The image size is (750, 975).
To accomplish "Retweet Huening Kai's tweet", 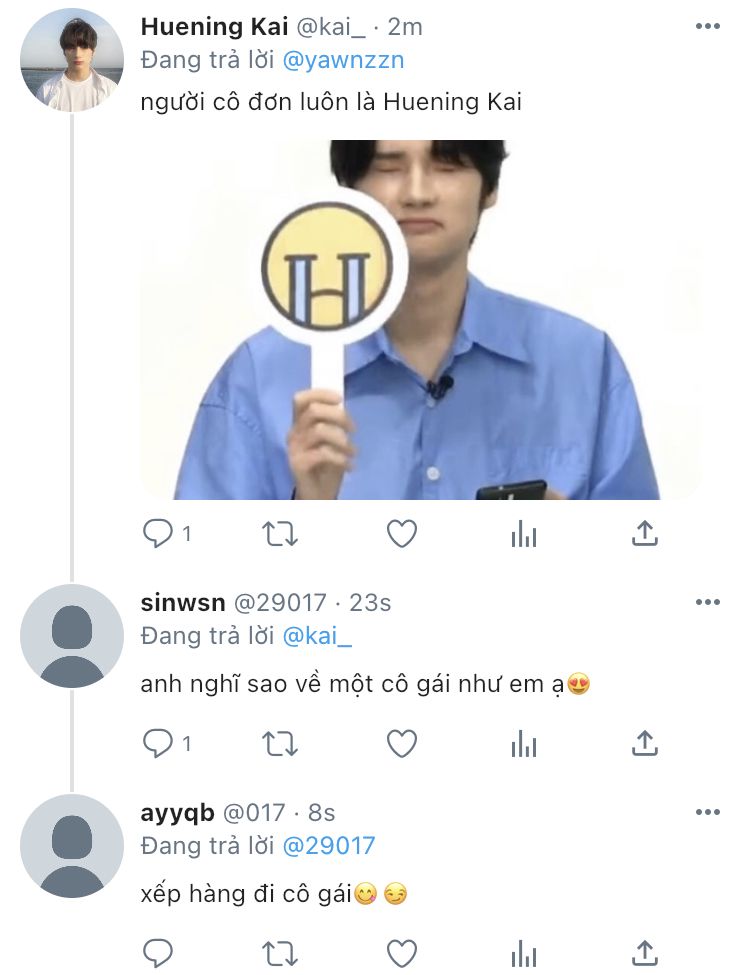I will click(280, 534).
